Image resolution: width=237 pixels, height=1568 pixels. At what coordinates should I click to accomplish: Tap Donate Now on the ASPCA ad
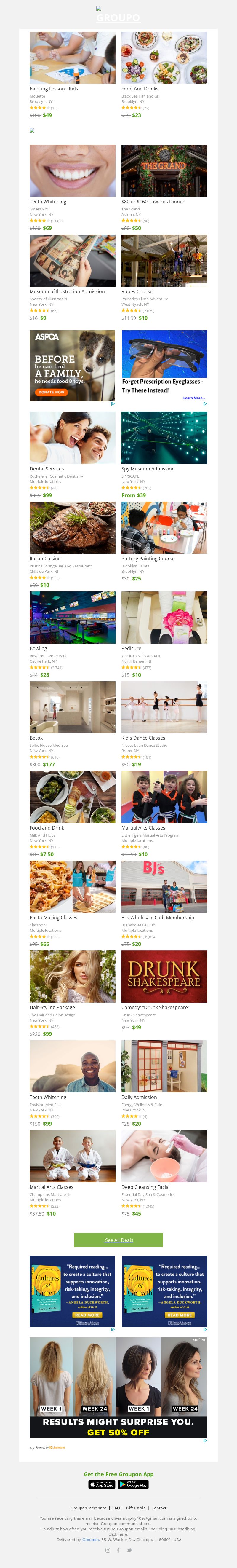51,392
